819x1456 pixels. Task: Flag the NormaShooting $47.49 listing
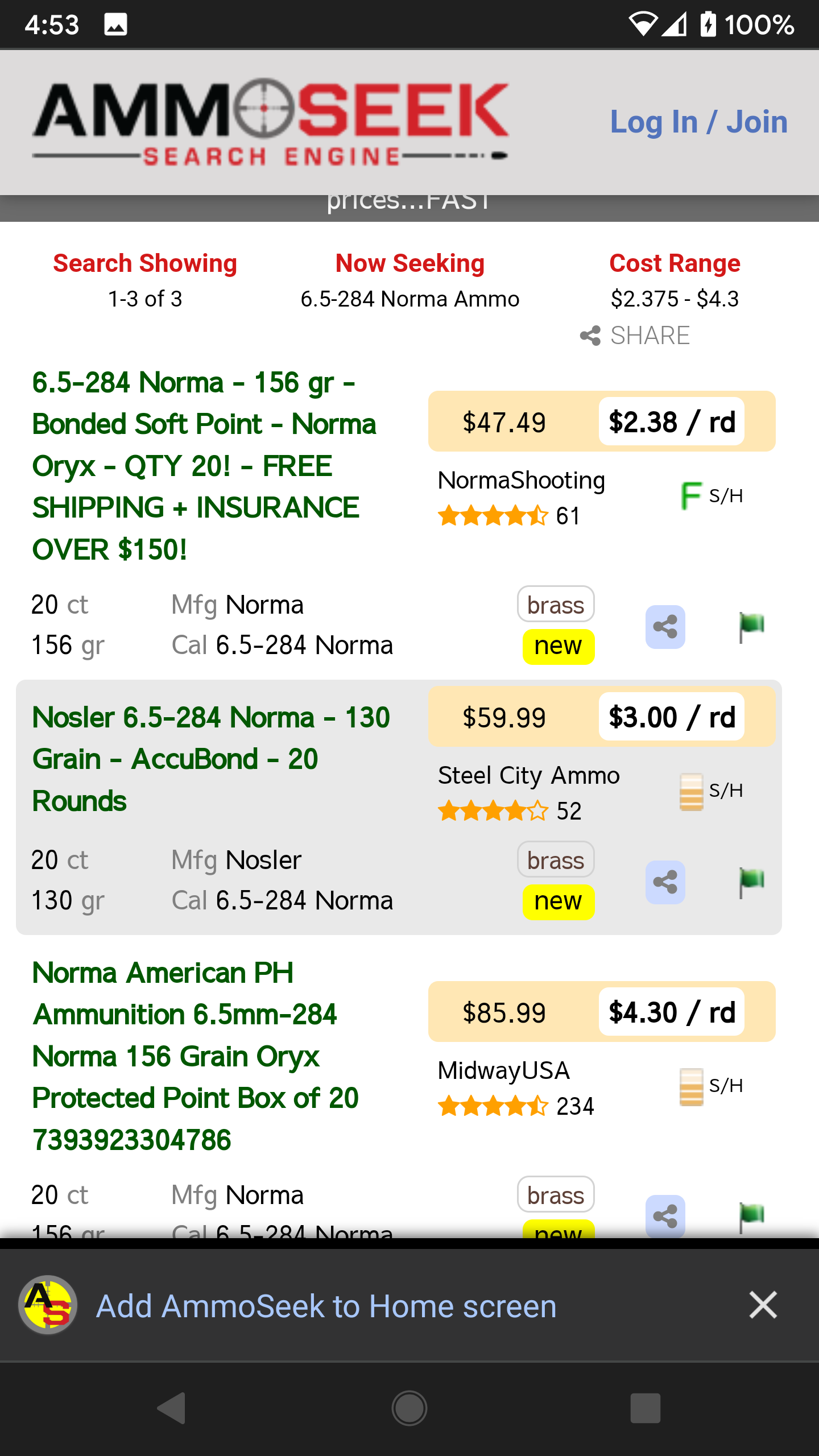click(x=751, y=627)
